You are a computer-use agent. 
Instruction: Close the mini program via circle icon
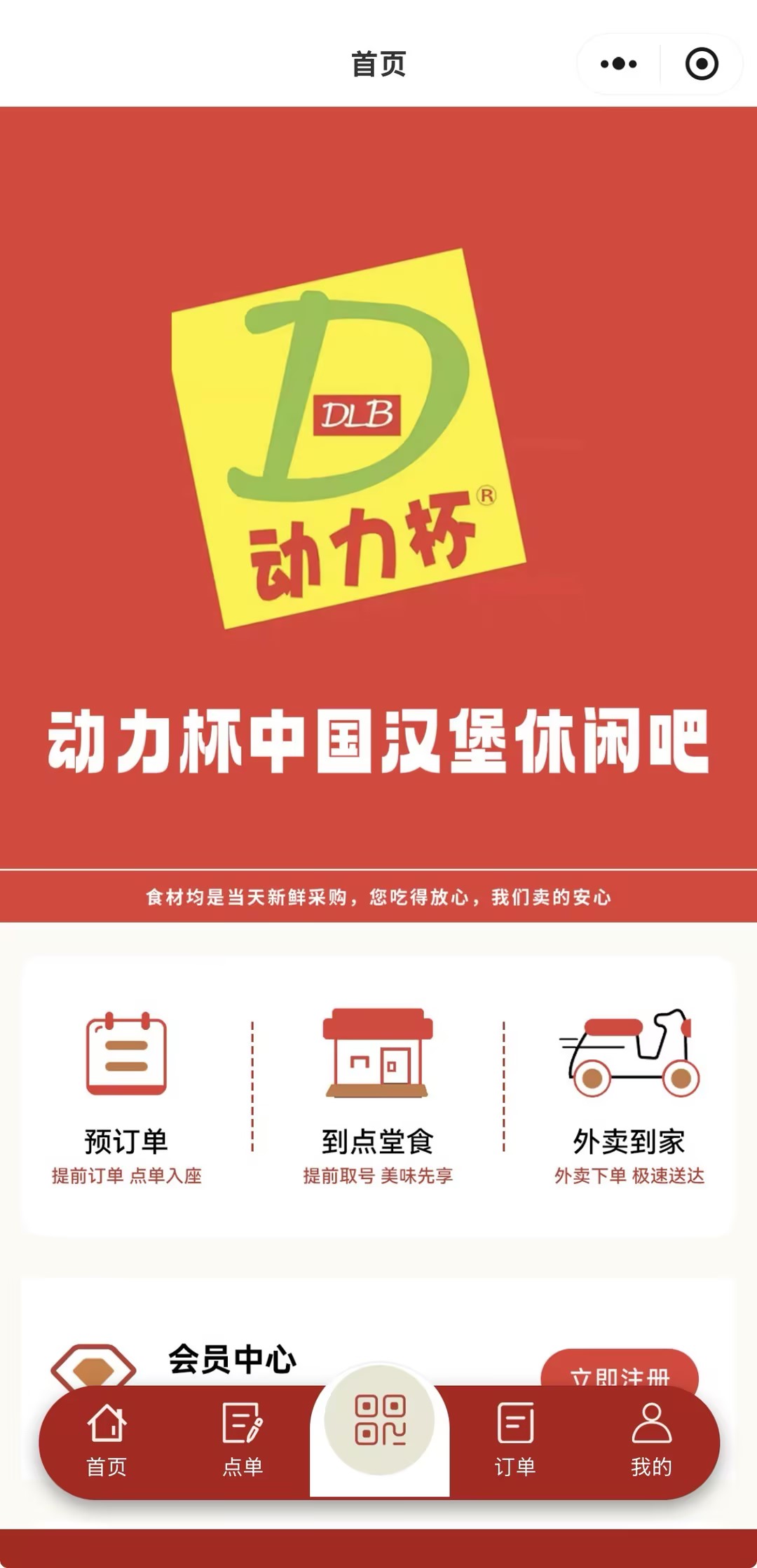point(702,64)
